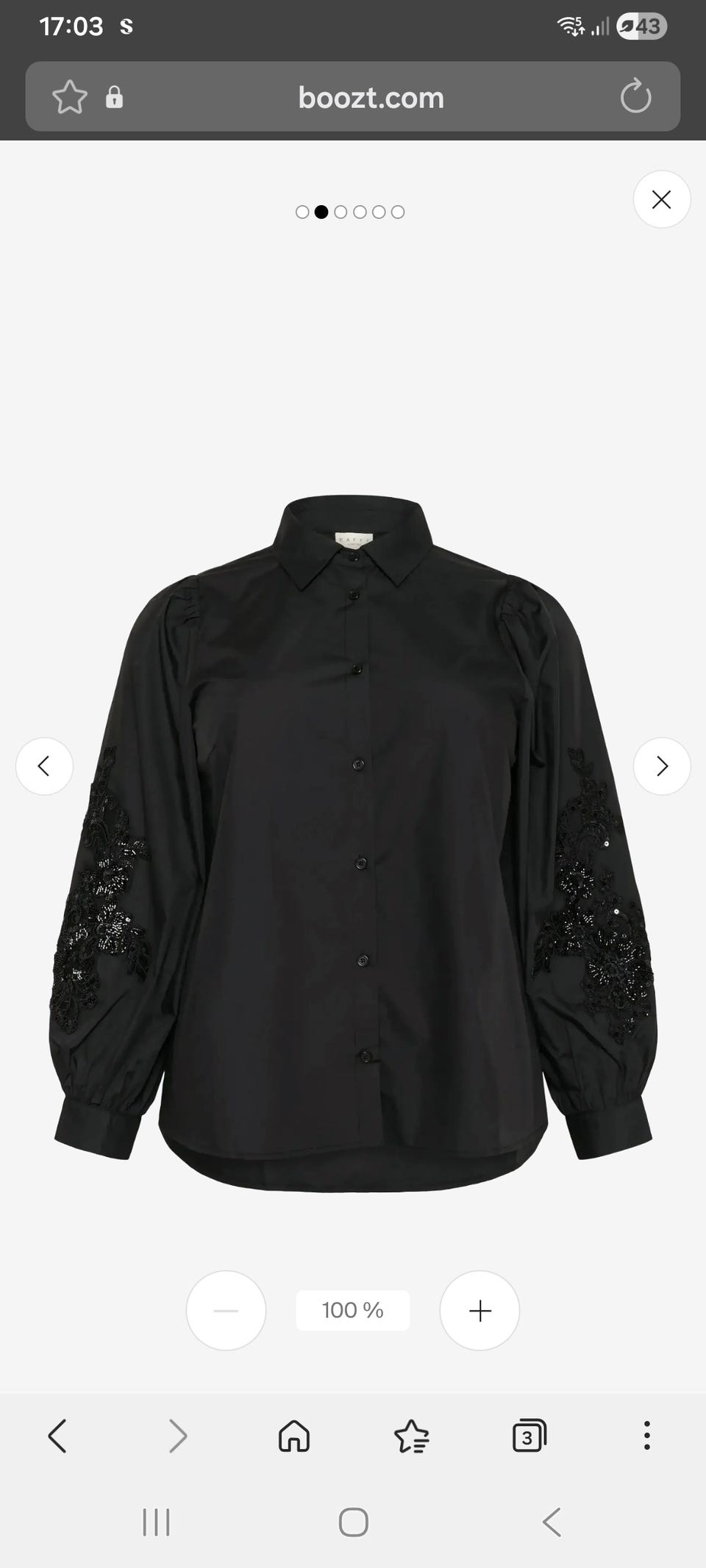706x1568 pixels.
Task: Go back in browser history
Action: [57, 1436]
